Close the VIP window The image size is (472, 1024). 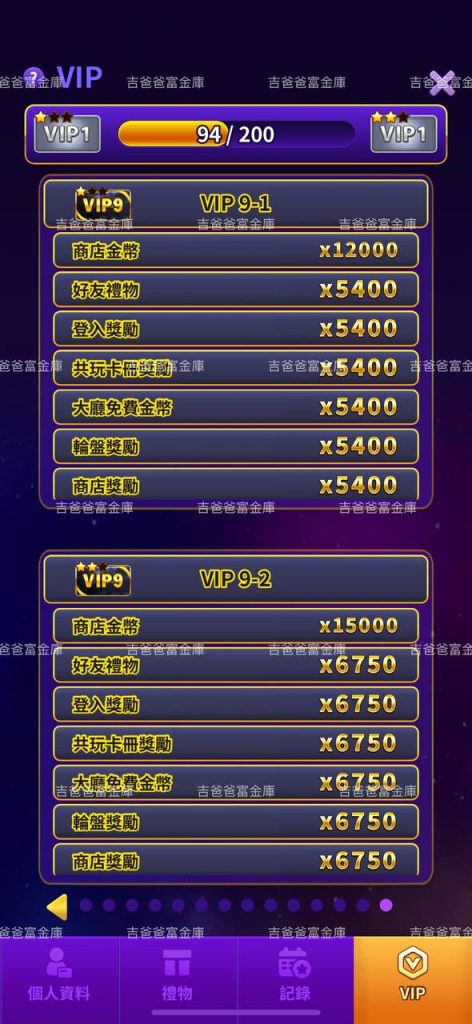pos(441,82)
